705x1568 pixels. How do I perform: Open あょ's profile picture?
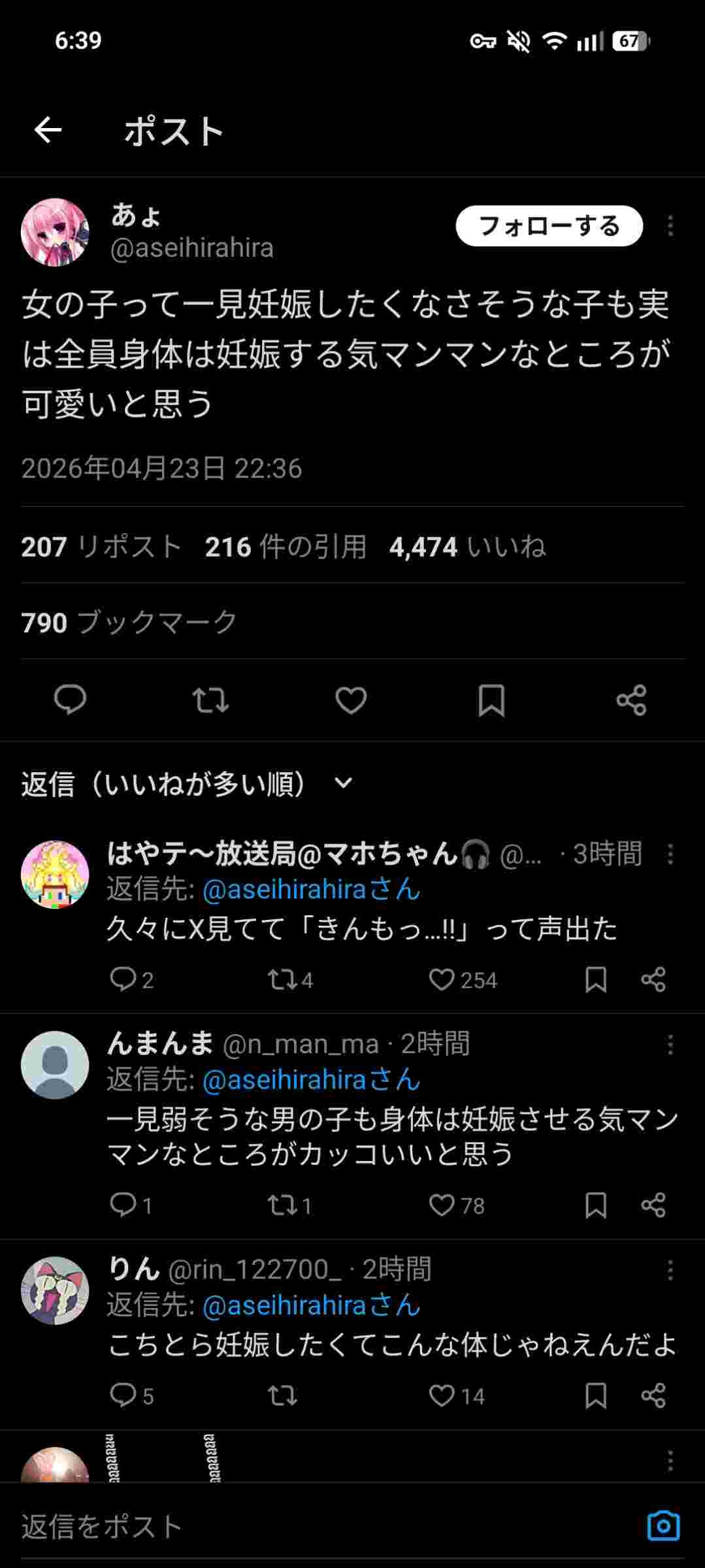55,232
